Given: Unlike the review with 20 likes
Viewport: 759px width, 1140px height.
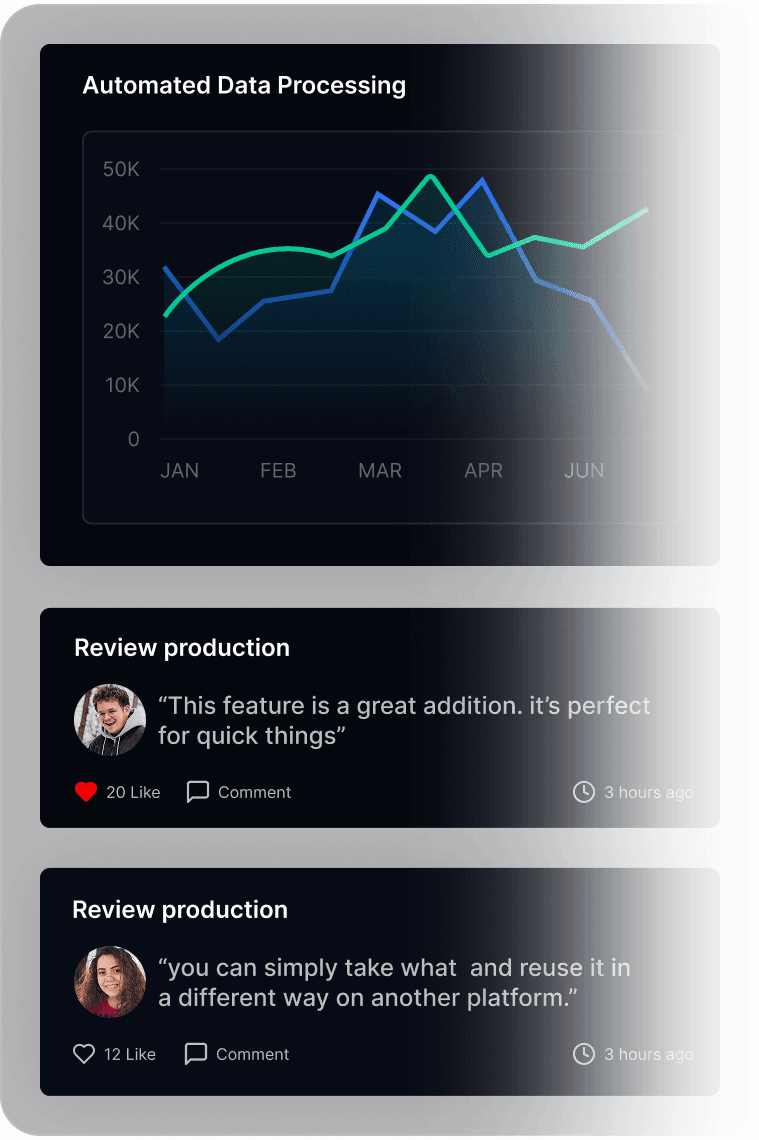Looking at the screenshot, I should click(x=86, y=792).
